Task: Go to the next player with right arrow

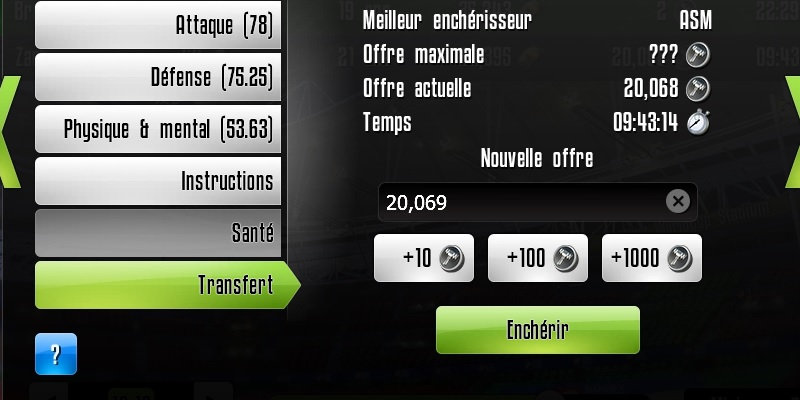Action: pos(792,130)
